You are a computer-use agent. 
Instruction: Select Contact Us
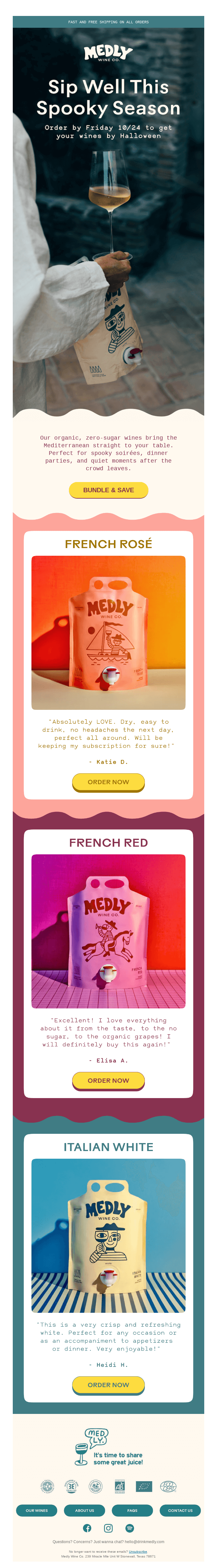(x=180, y=1510)
